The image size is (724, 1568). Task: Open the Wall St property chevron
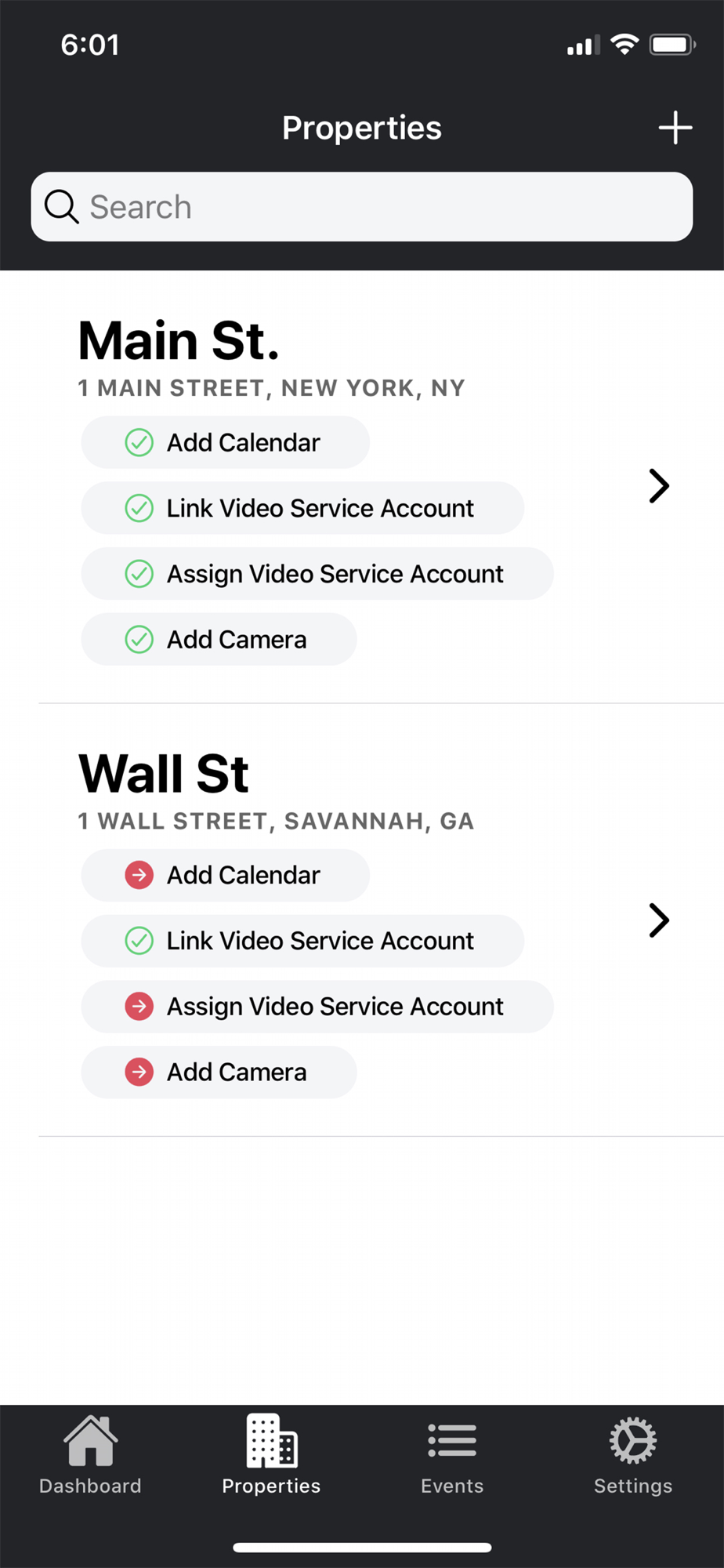point(659,920)
